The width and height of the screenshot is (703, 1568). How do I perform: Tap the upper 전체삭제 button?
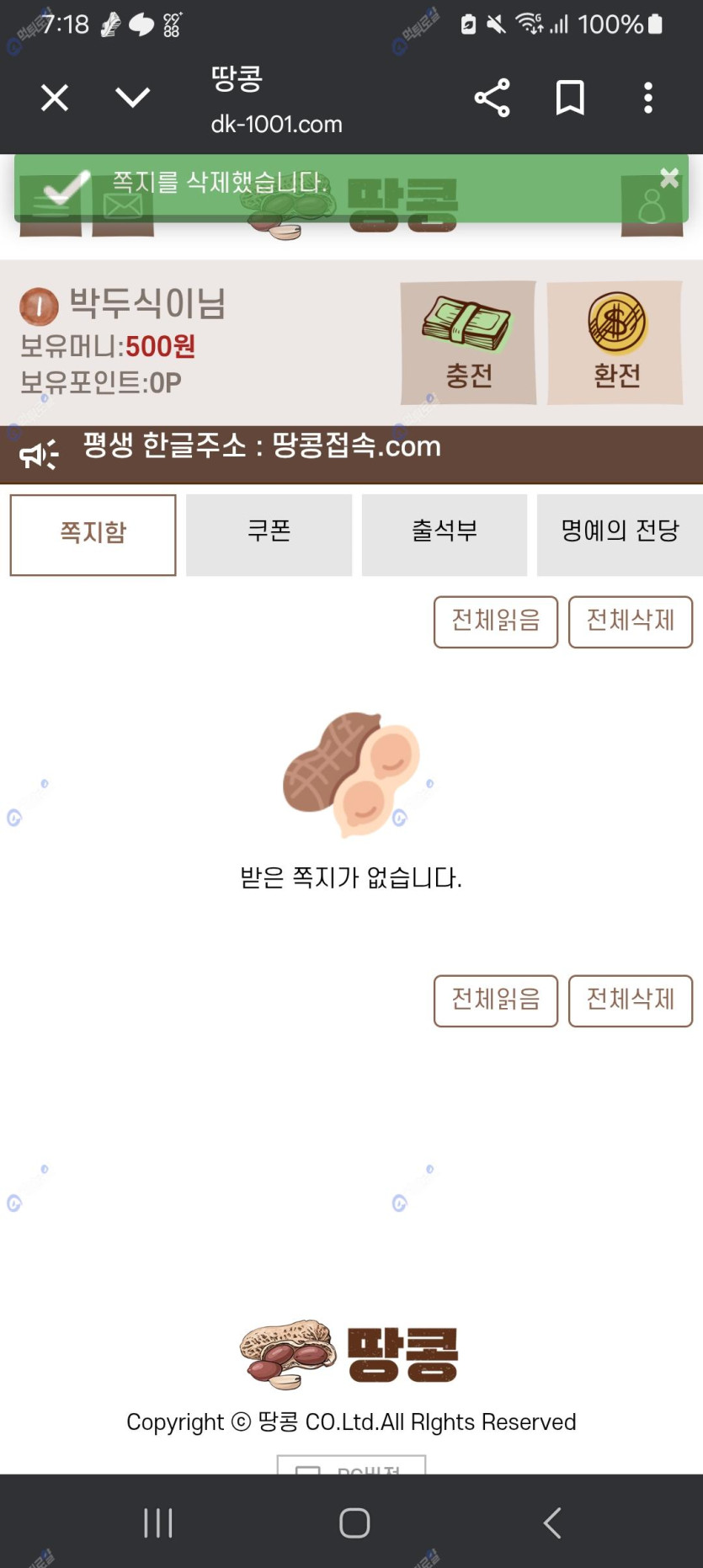pyautogui.click(x=631, y=621)
